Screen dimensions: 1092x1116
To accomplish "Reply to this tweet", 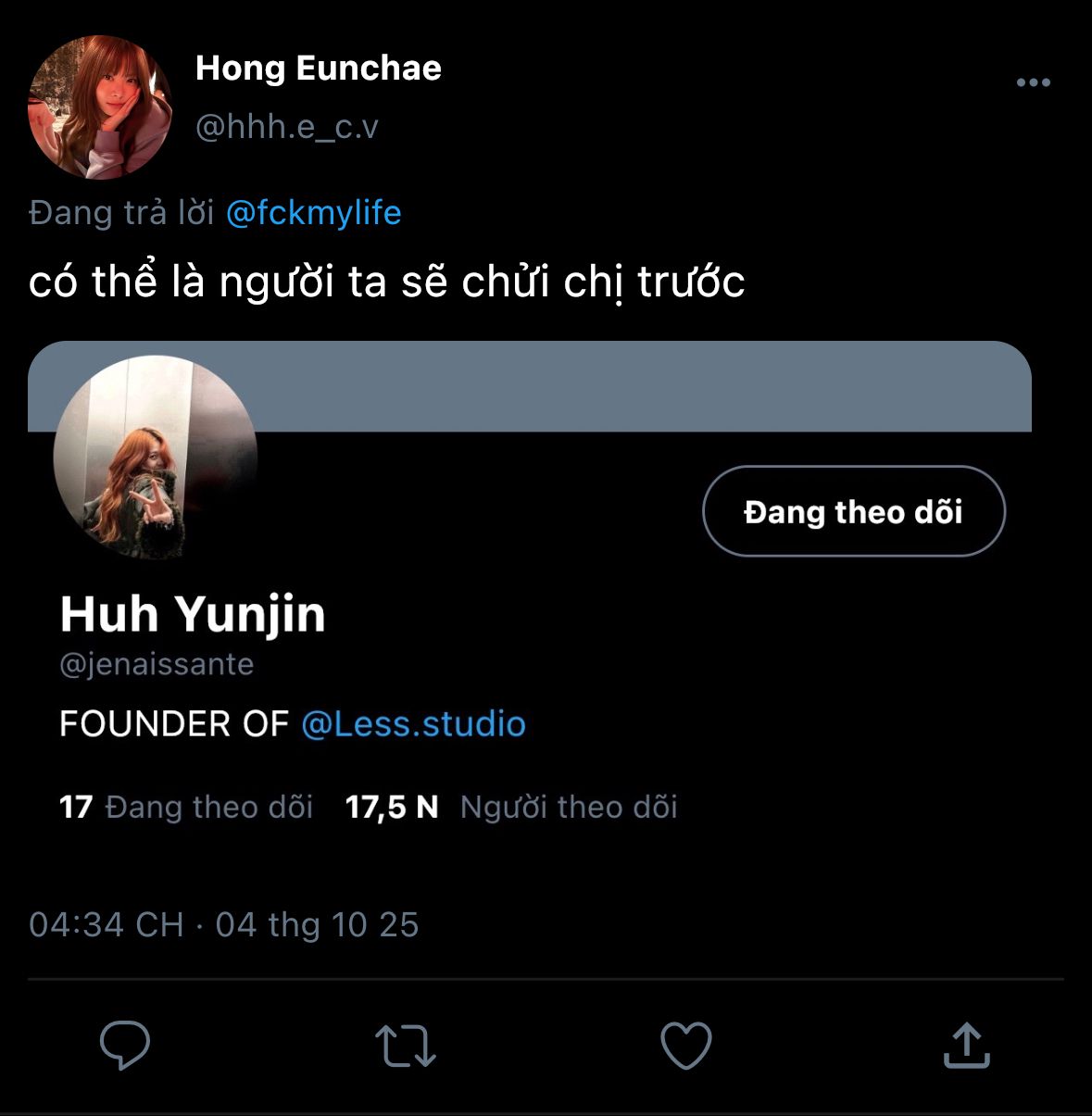I will click(x=125, y=1046).
